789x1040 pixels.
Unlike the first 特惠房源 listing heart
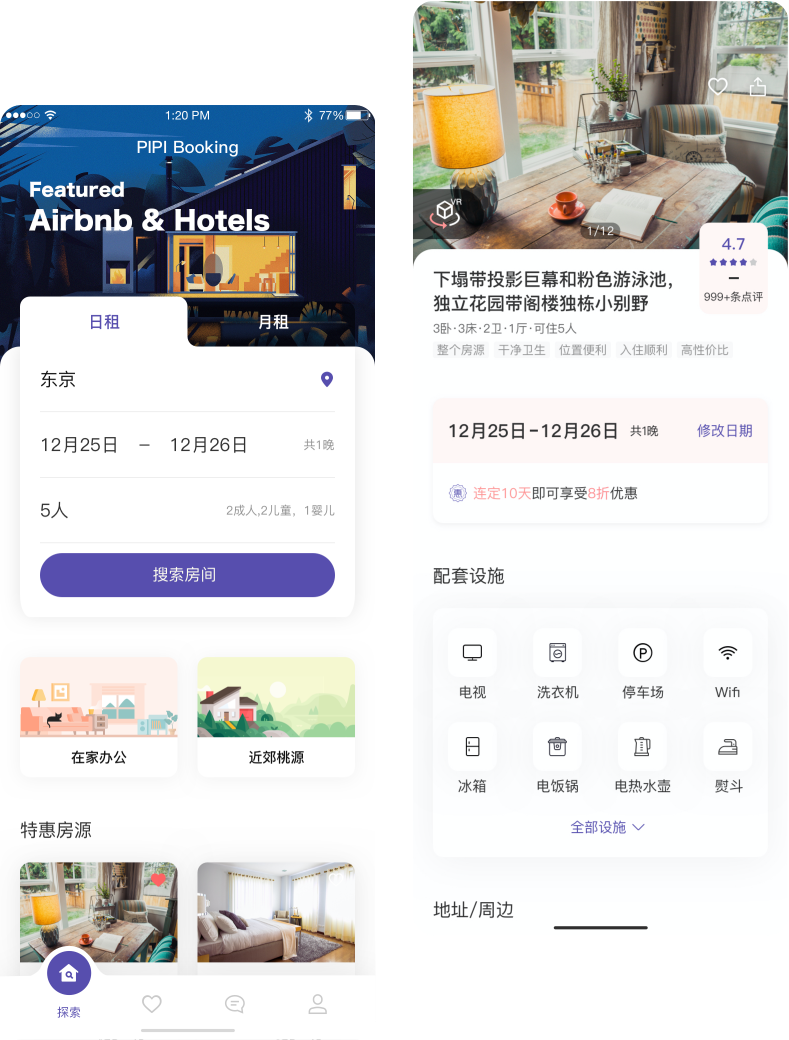(x=158, y=880)
